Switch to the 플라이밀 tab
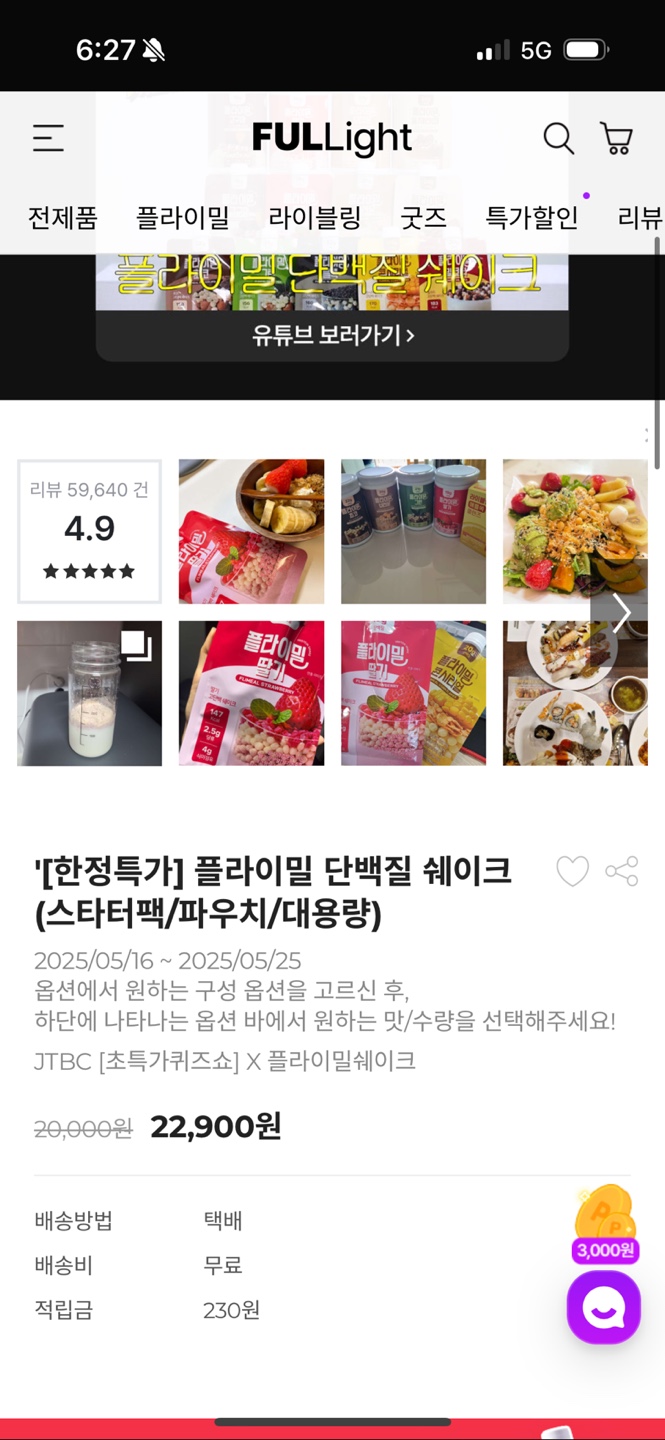 183,218
